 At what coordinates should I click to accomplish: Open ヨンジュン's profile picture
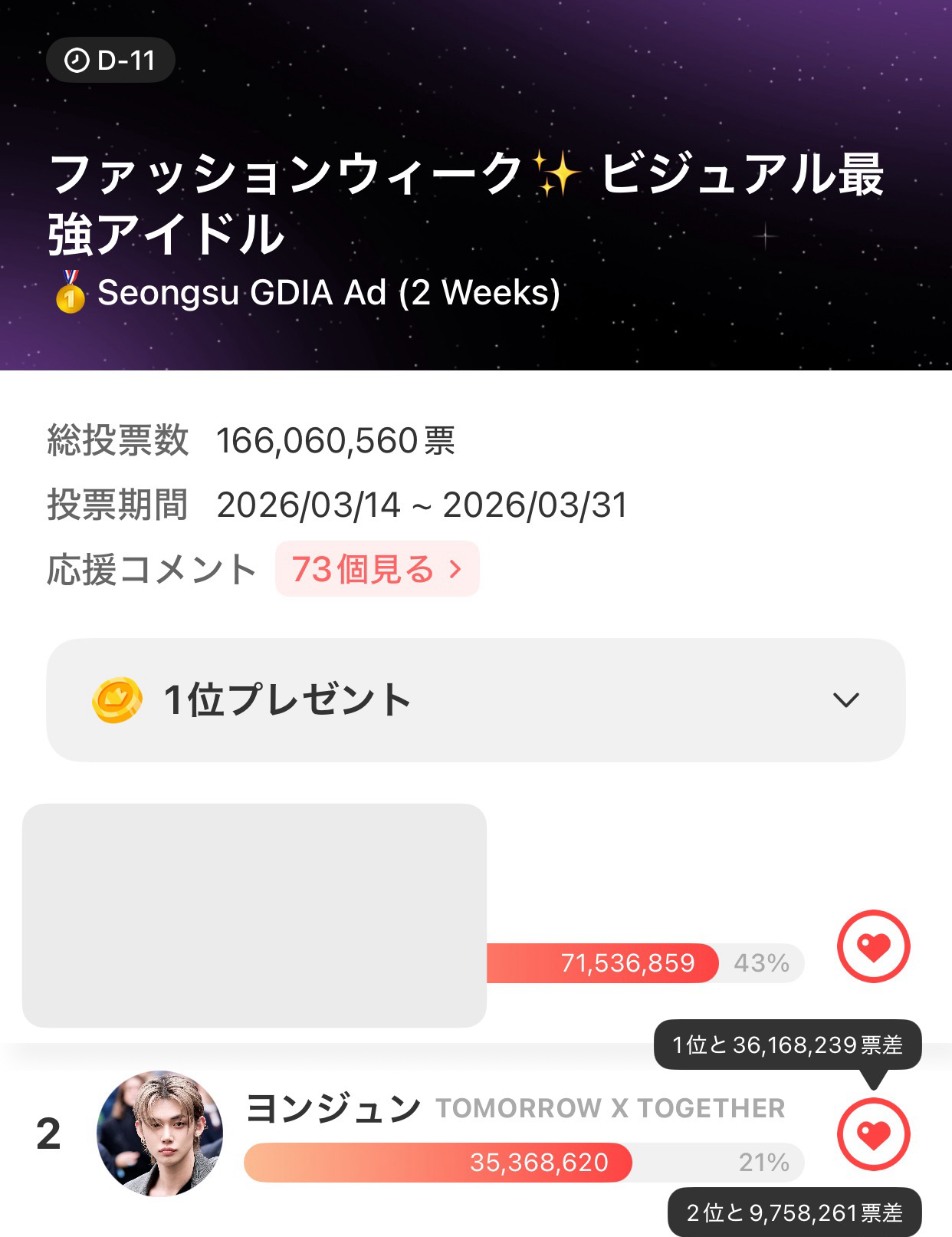(159, 1133)
